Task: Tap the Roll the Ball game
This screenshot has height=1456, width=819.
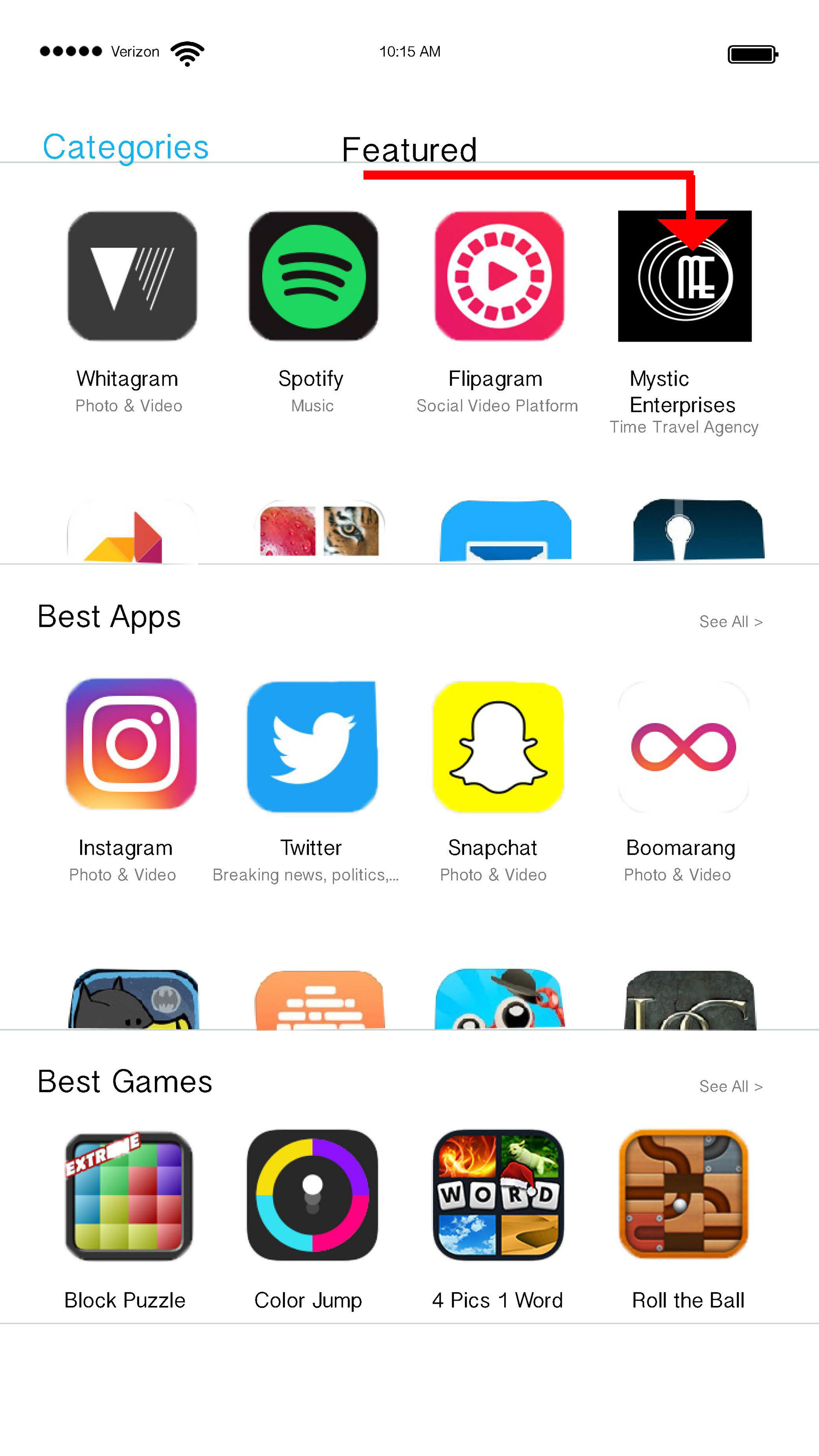Action: [x=683, y=1195]
